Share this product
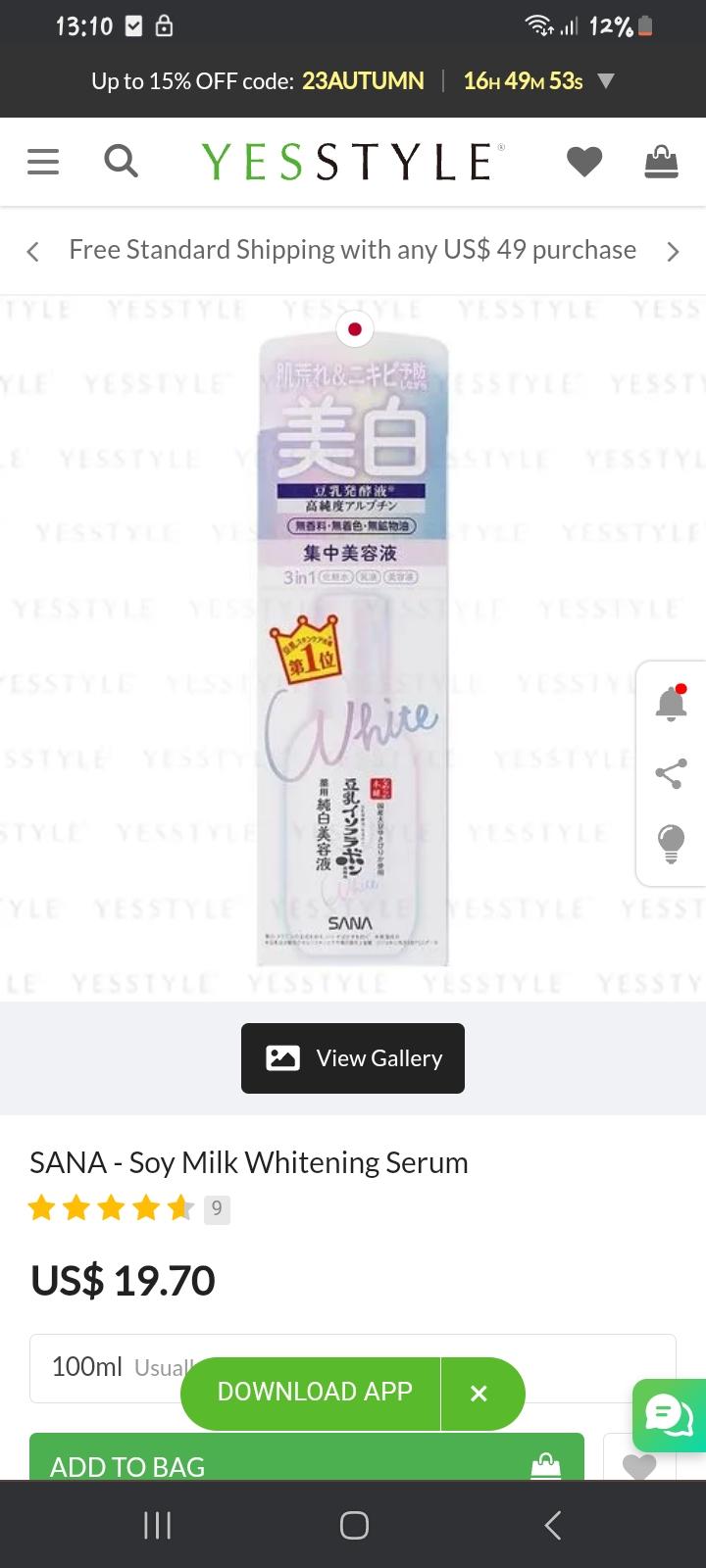This screenshot has width=706, height=1568. (672, 773)
